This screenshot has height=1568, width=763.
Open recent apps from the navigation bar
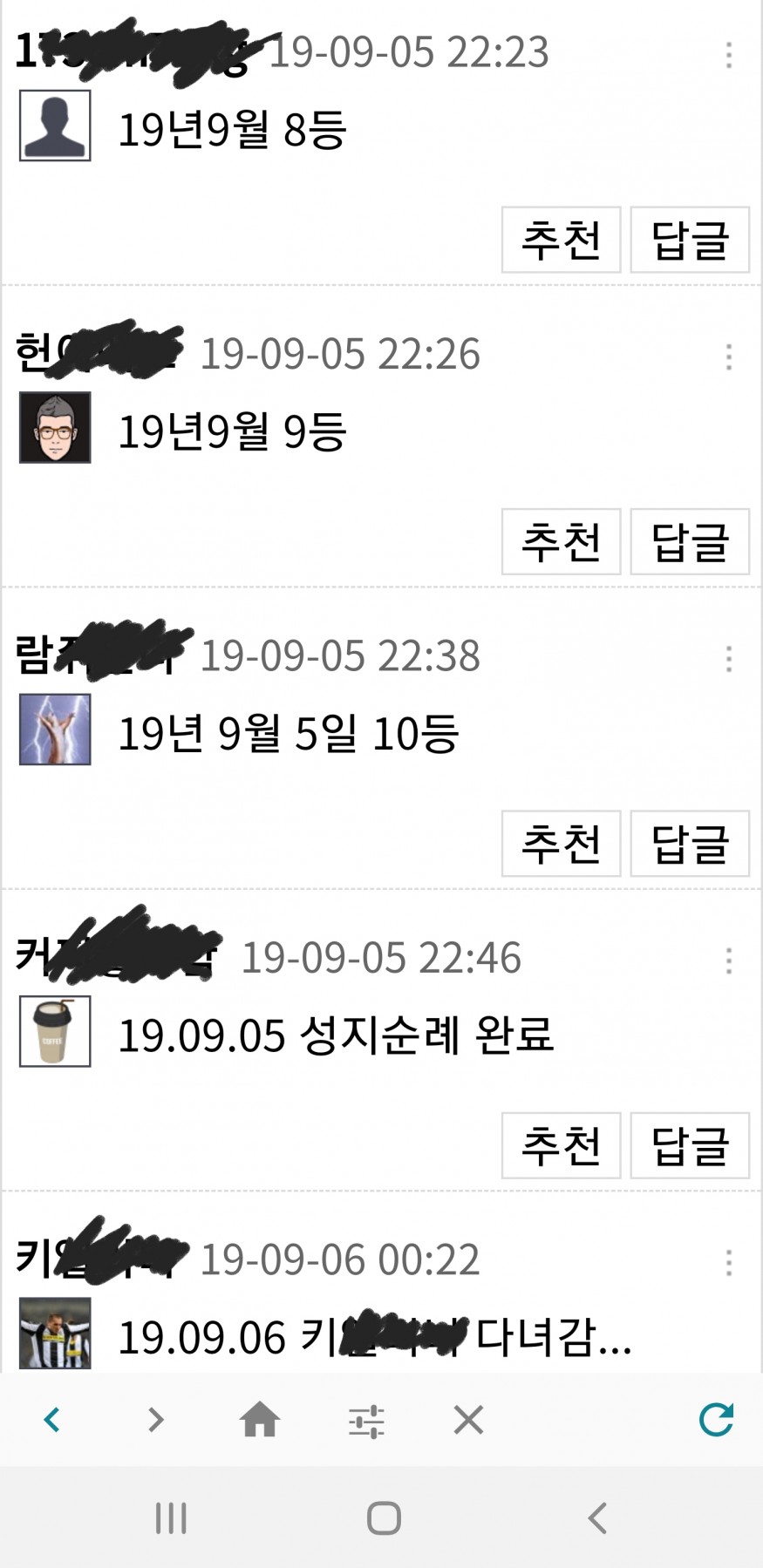tap(171, 1518)
